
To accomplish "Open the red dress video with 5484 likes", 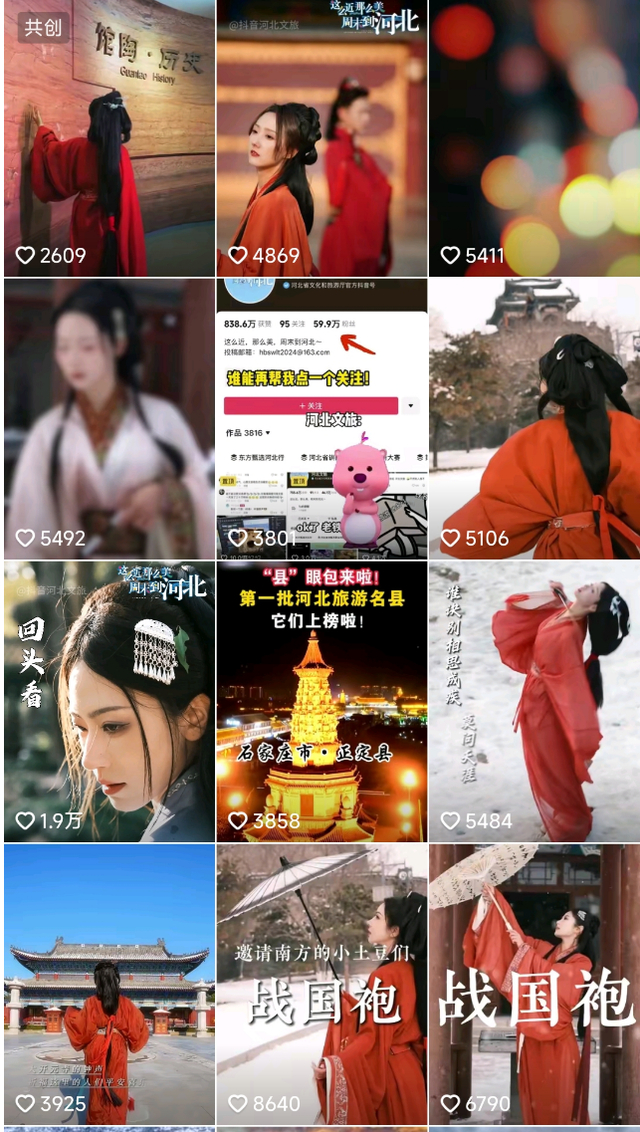I will [x=534, y=700].
